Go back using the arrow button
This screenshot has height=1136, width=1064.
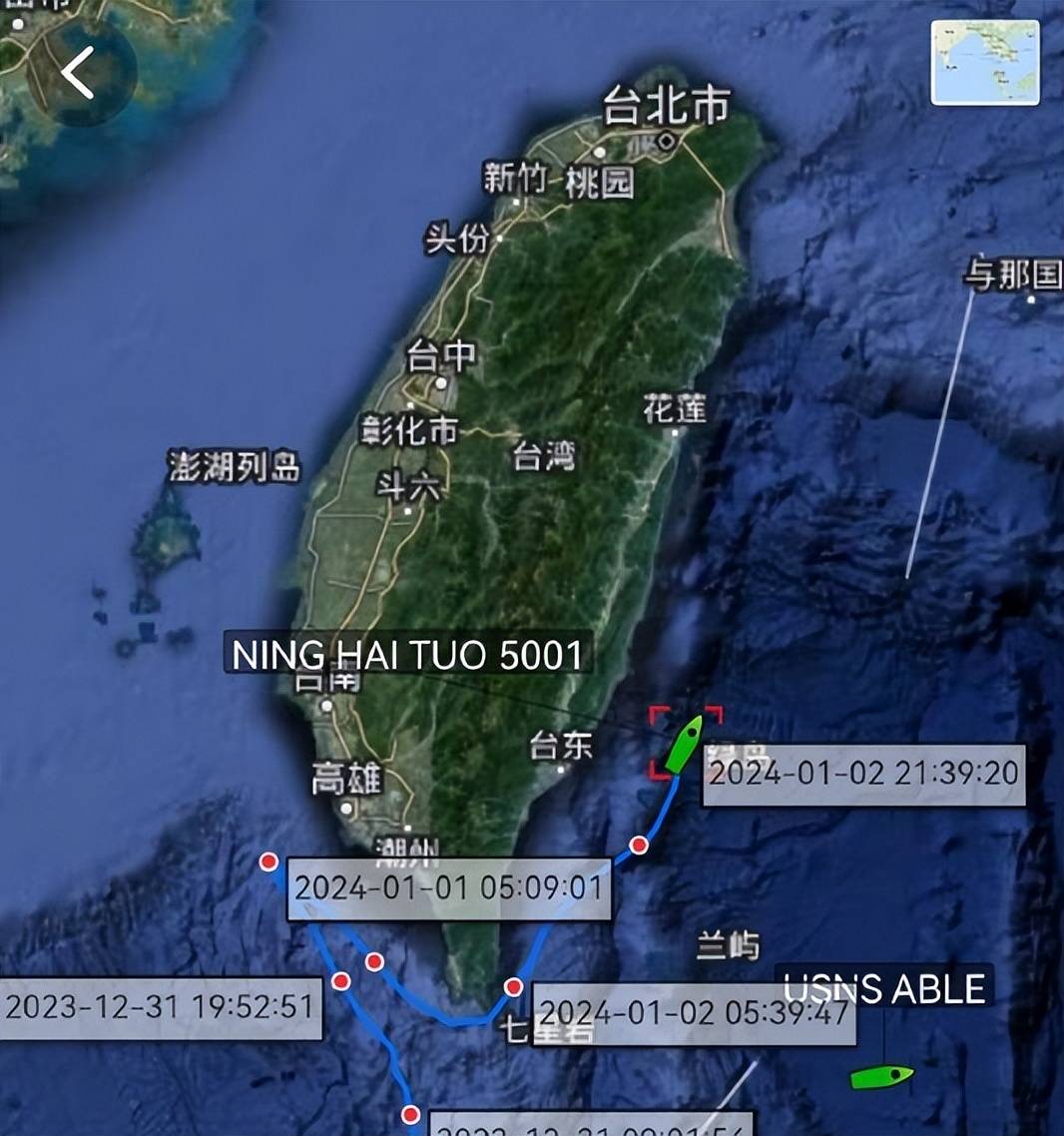tap(78, 72)
